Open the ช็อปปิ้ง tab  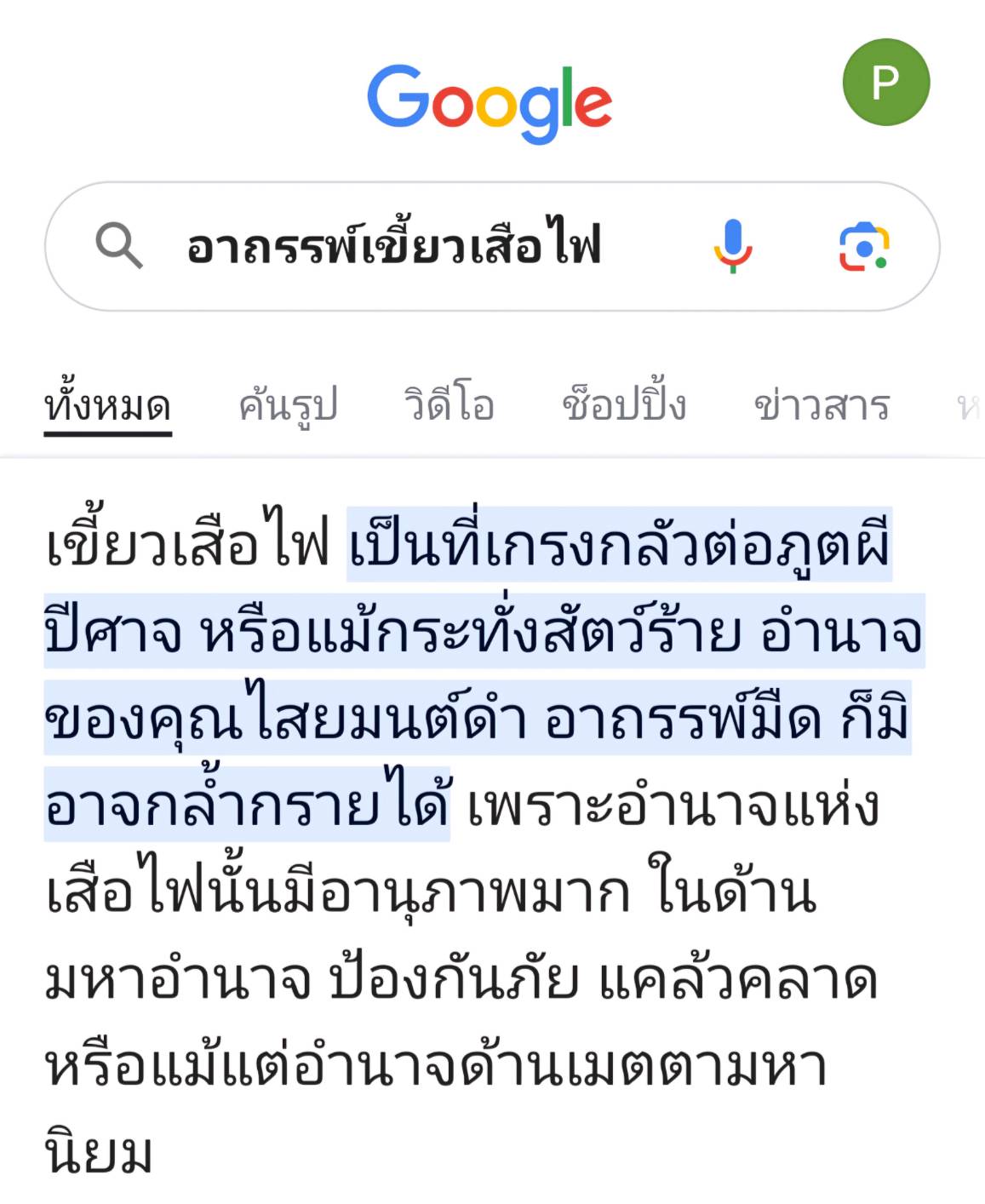click(623, 405)
